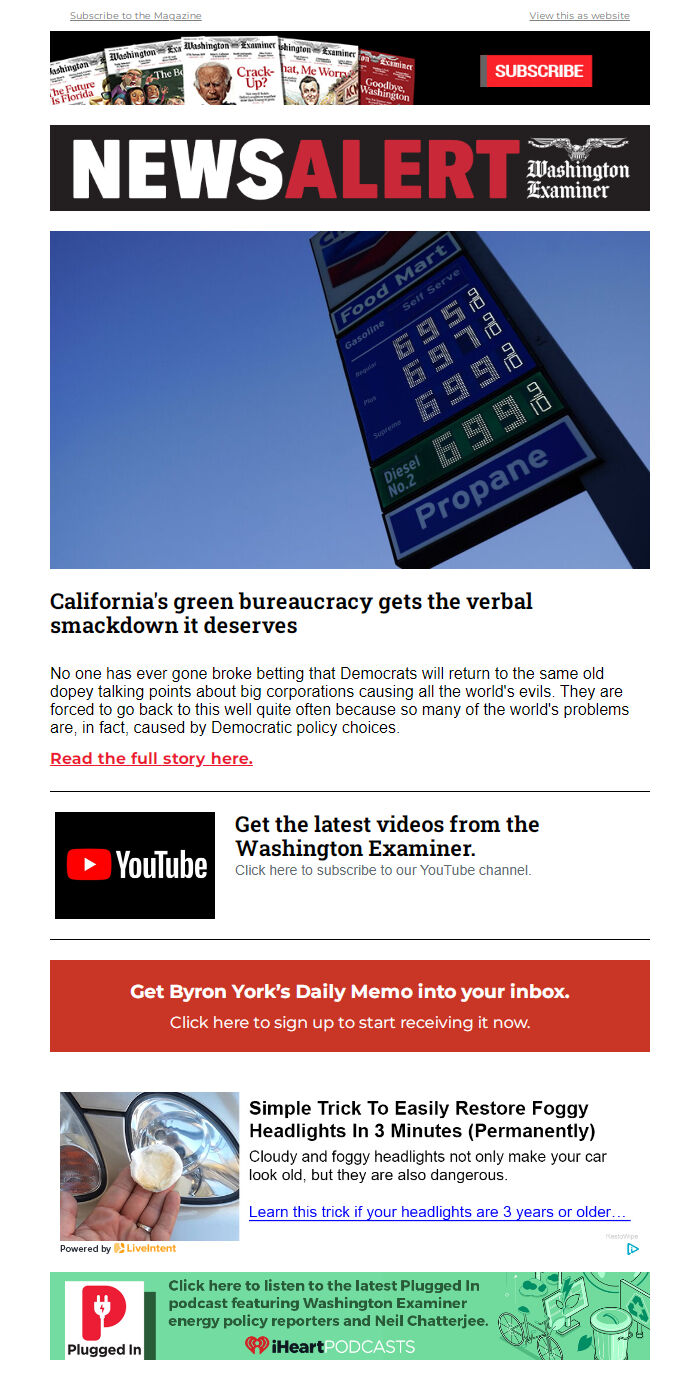
Task: Tap the red SUBSCRIBE button
Action: coord(538,71)
